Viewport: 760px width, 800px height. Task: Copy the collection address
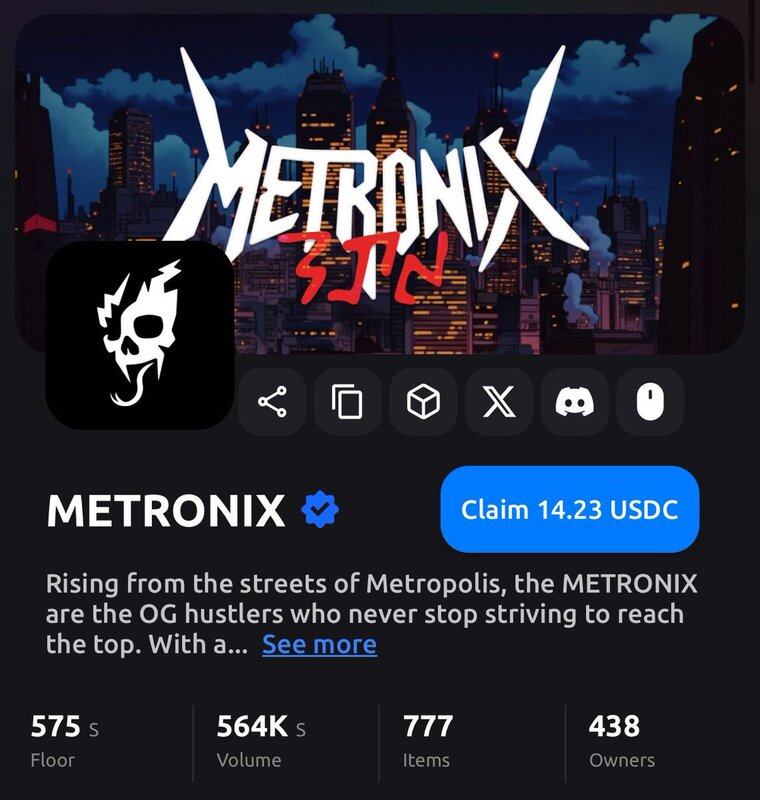[x=348, y=403]
